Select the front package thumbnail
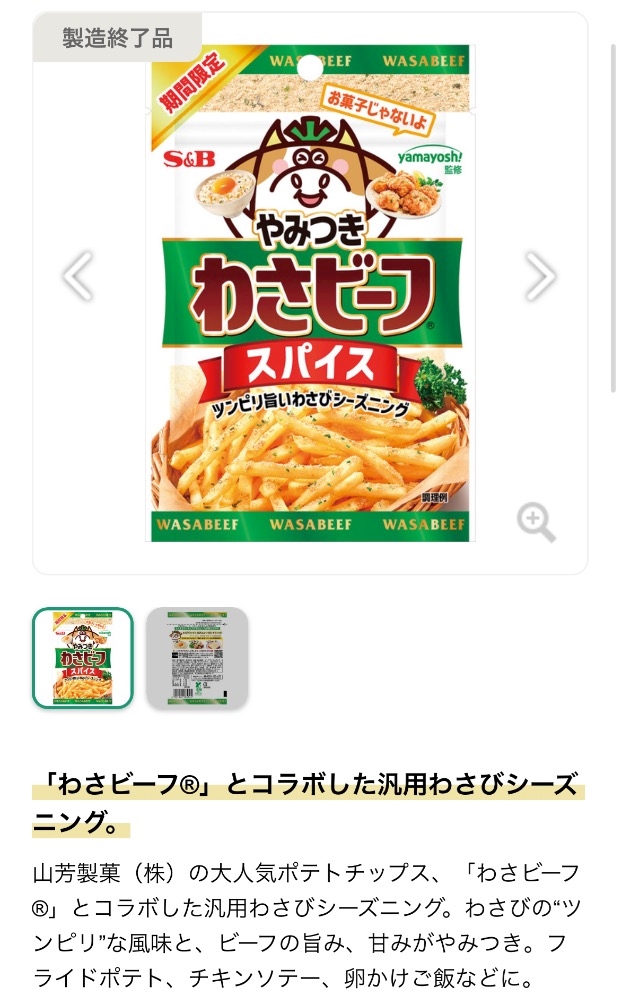Screen dimensions: 620x1000 click(83, 658)
